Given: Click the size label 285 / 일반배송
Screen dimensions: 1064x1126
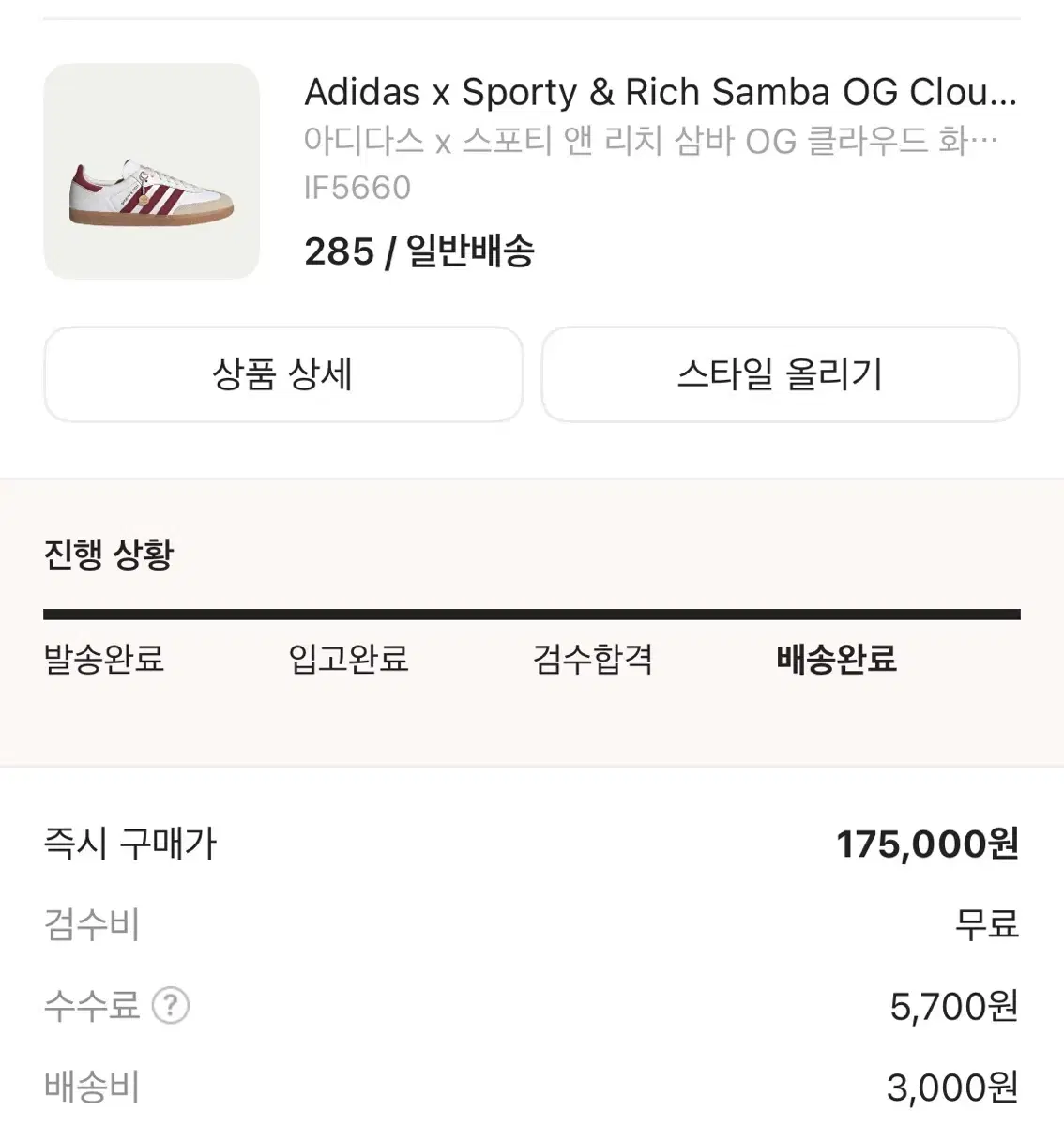Looking at the screenshot, I should tap(419, 251).
